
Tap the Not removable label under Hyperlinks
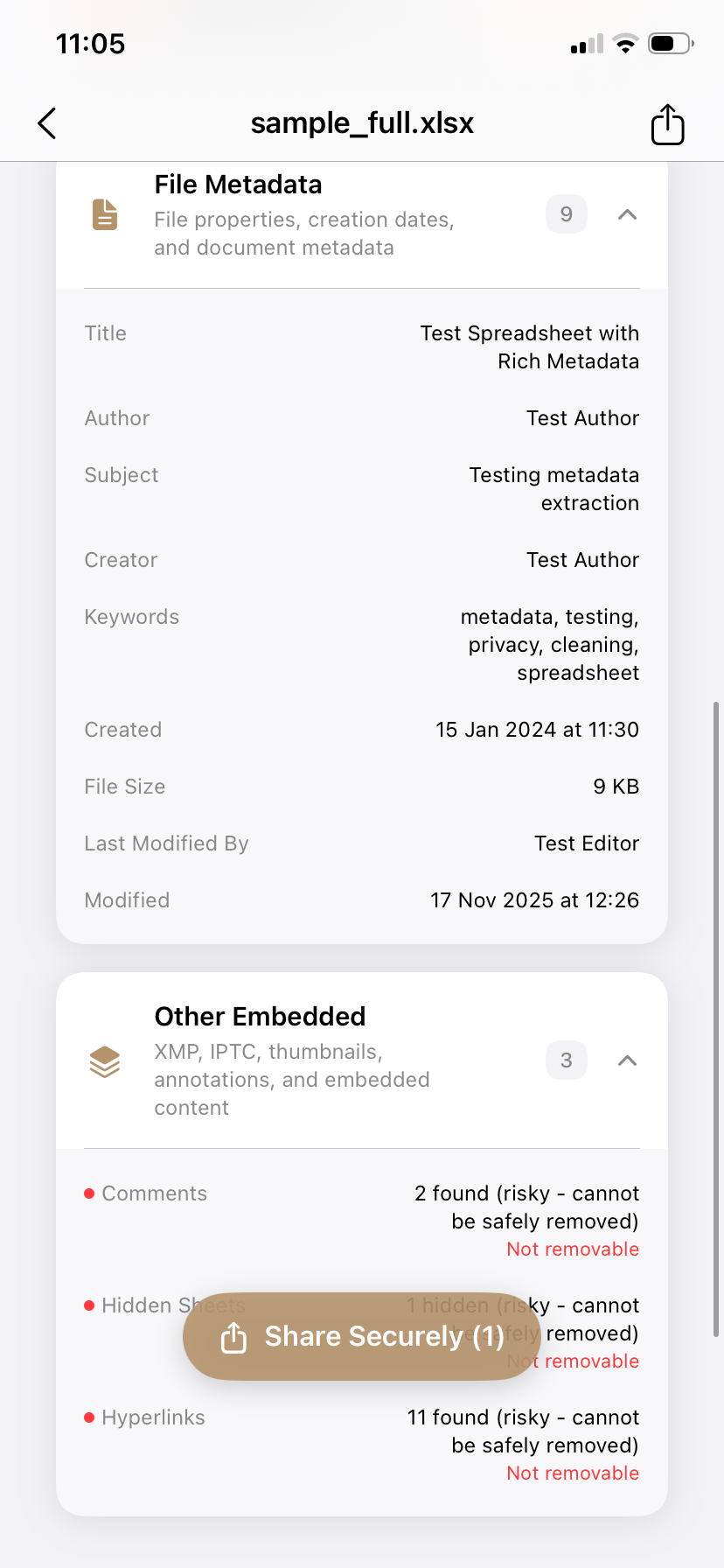572,1473
